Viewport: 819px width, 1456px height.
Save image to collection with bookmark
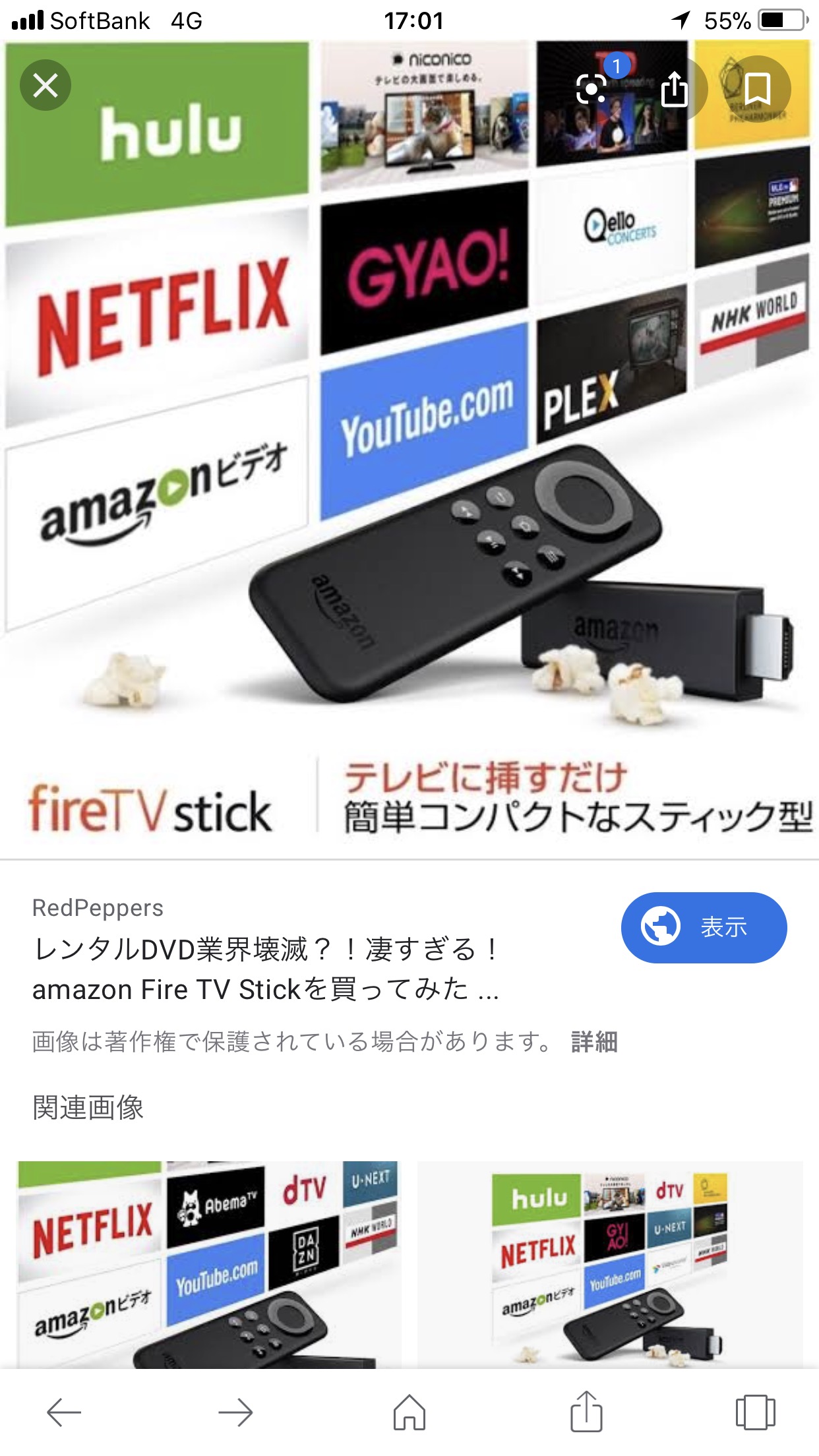tap(757, 88)
